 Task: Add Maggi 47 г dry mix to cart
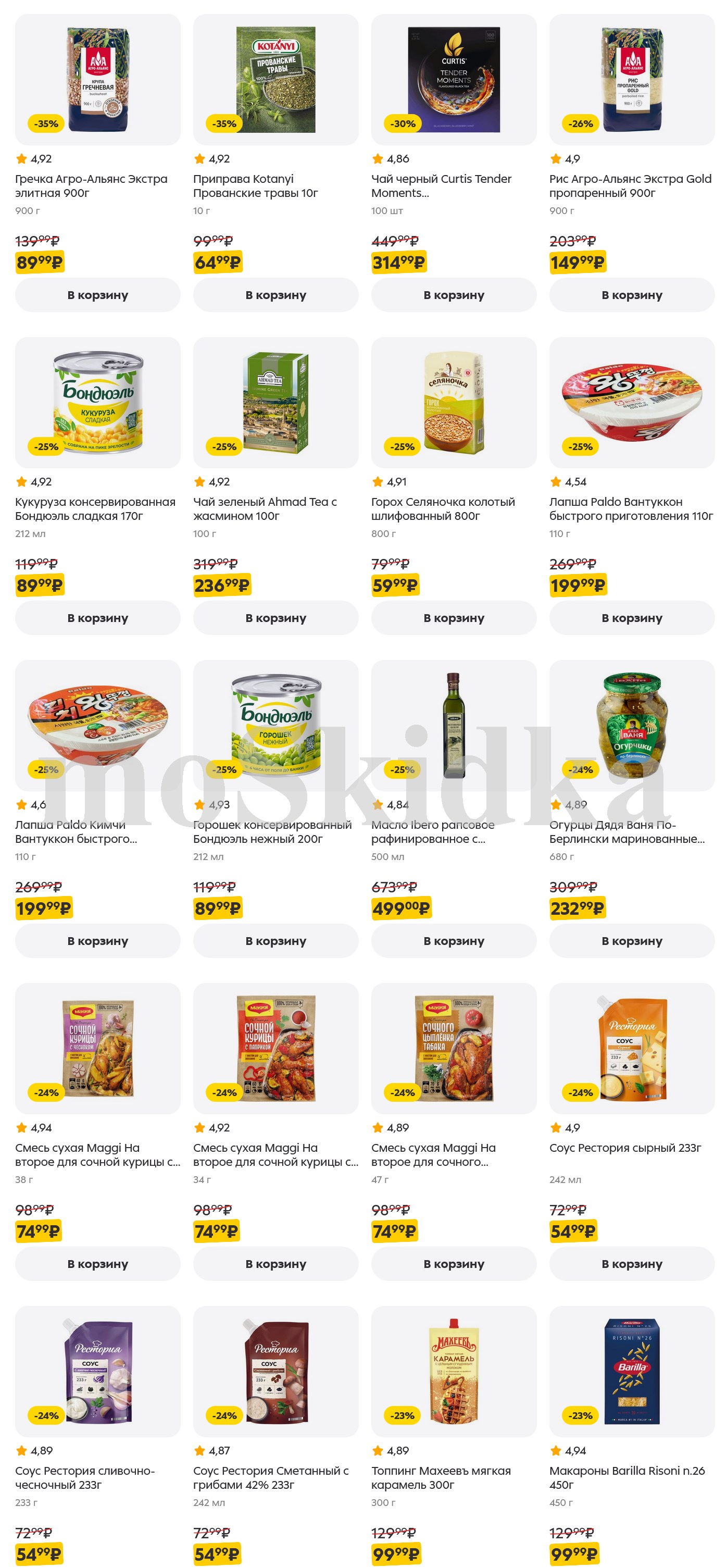pos(454,1264)
